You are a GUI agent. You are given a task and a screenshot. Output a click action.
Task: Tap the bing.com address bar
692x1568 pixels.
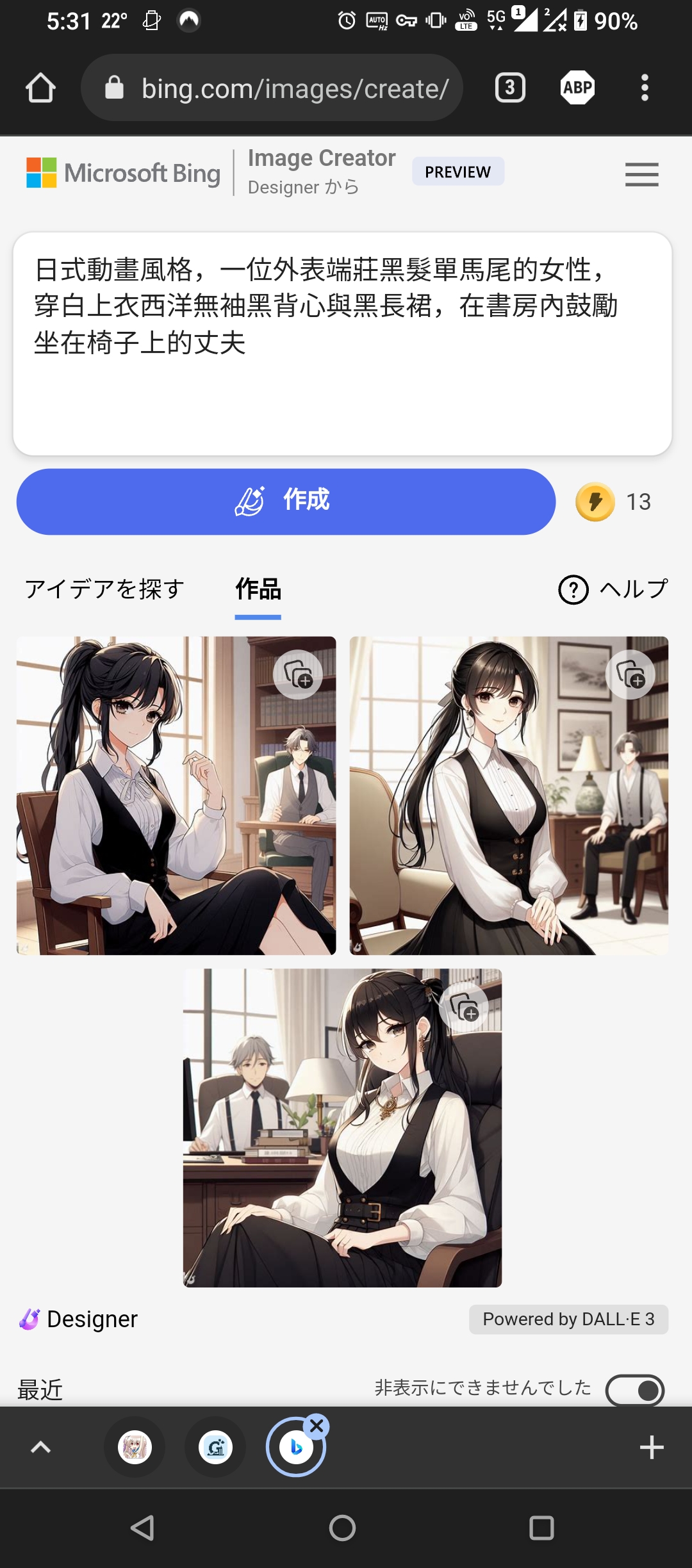click(x=272, y=88)
